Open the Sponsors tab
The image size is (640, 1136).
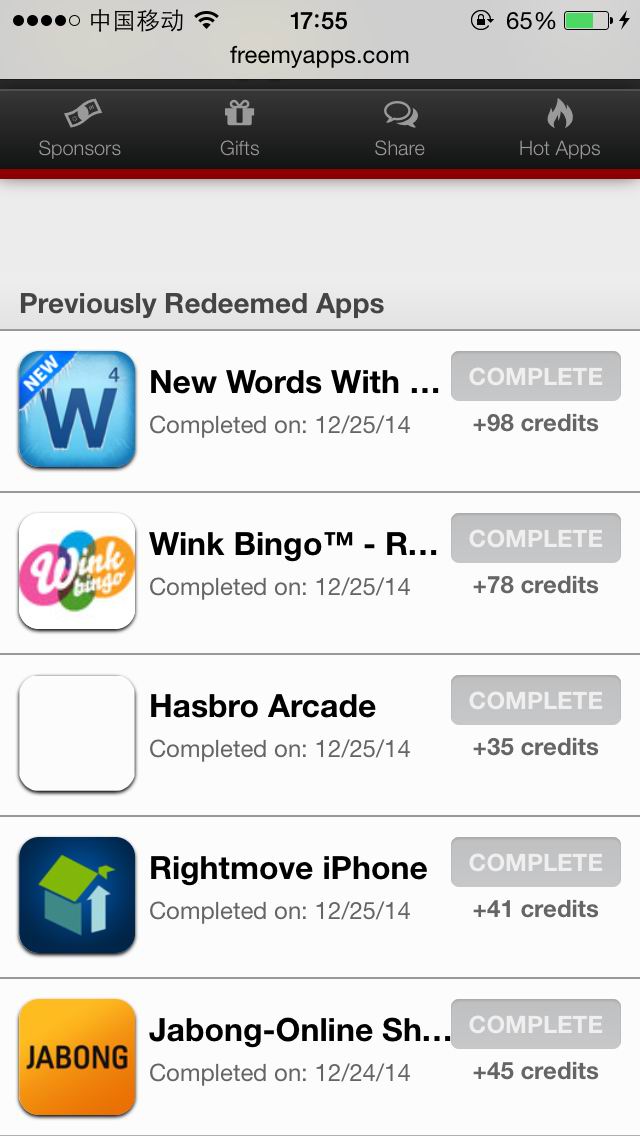tap(80, 130)
